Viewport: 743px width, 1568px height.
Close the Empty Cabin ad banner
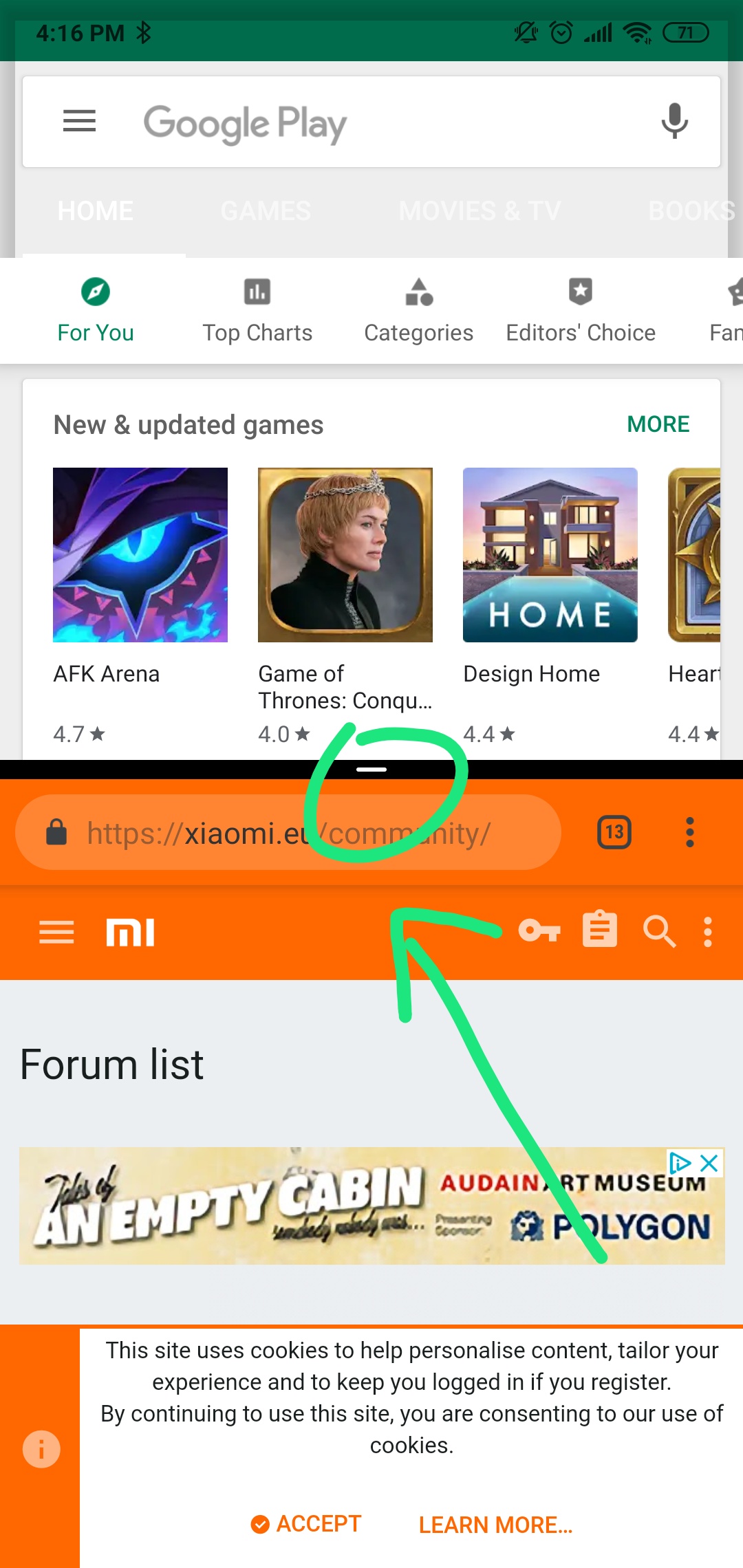tap(709, 1163)
